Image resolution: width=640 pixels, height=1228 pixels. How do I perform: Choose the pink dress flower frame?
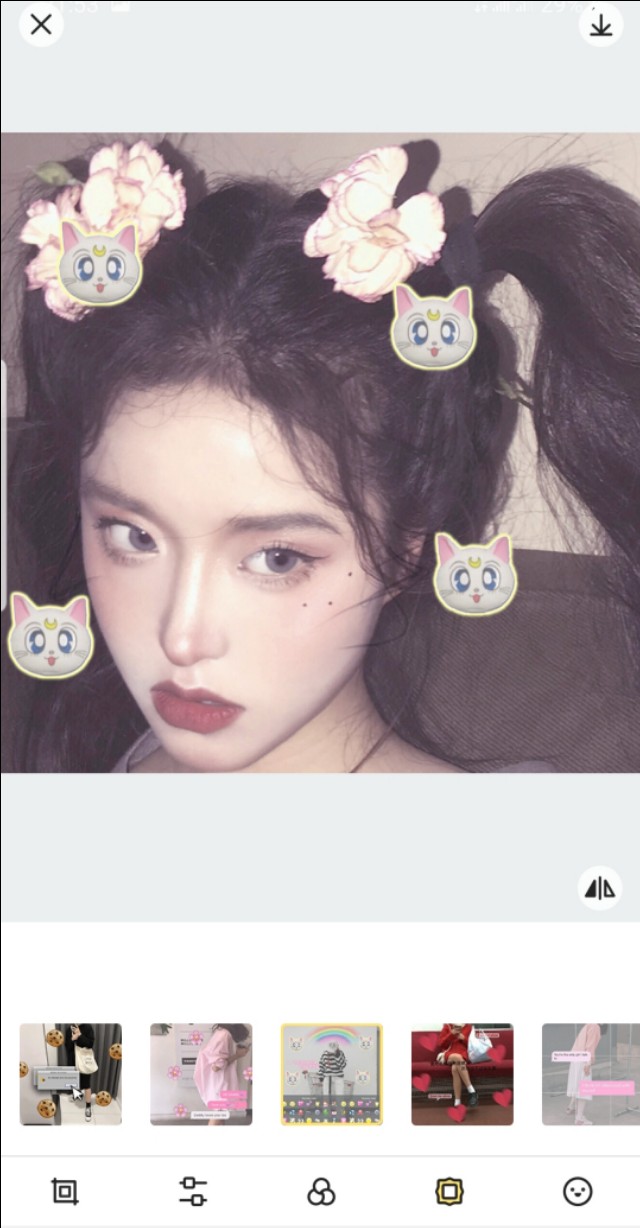(x=201, y=1074)
